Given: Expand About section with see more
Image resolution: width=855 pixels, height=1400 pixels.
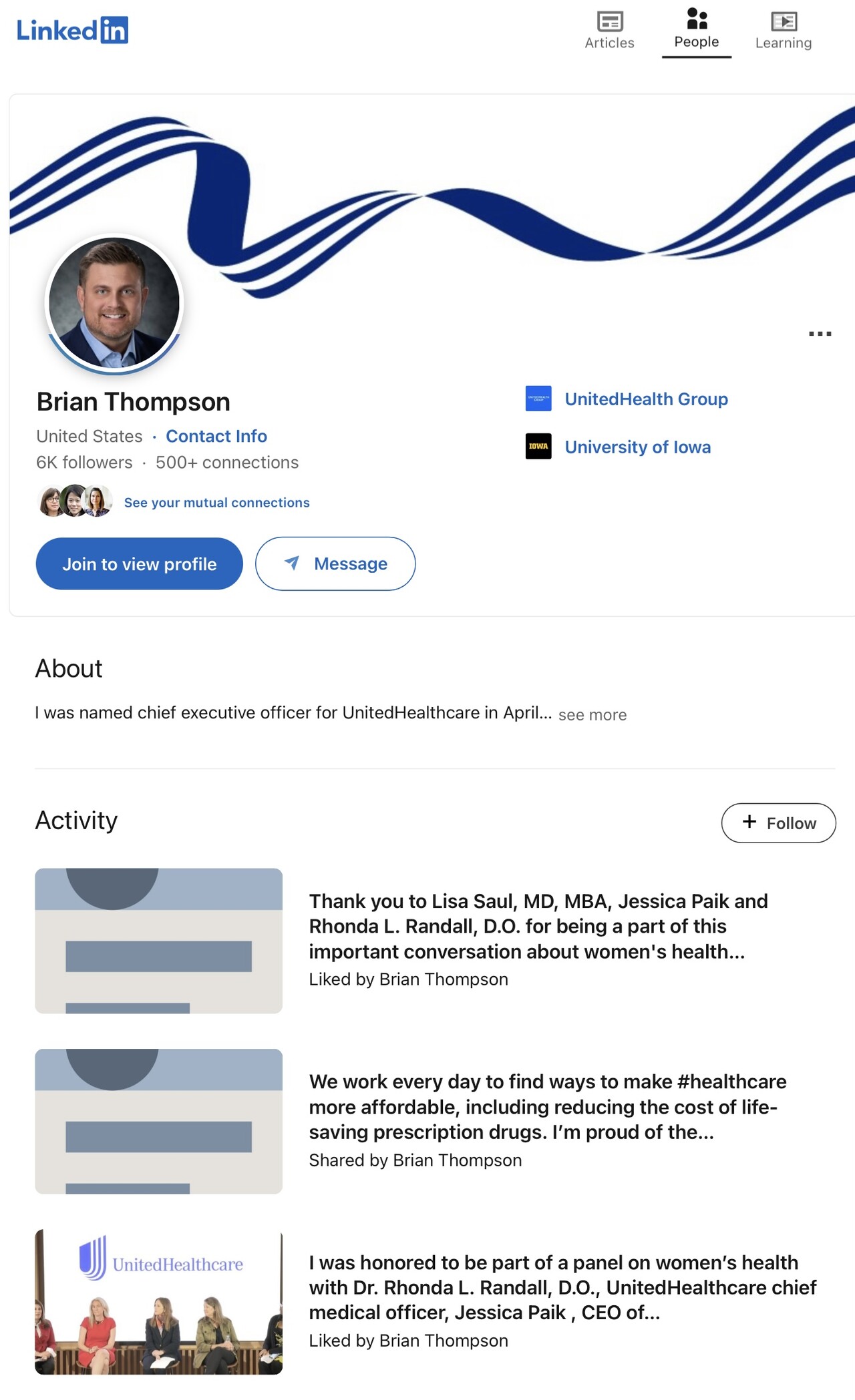Looking at the screenshot, I should 592,715.
